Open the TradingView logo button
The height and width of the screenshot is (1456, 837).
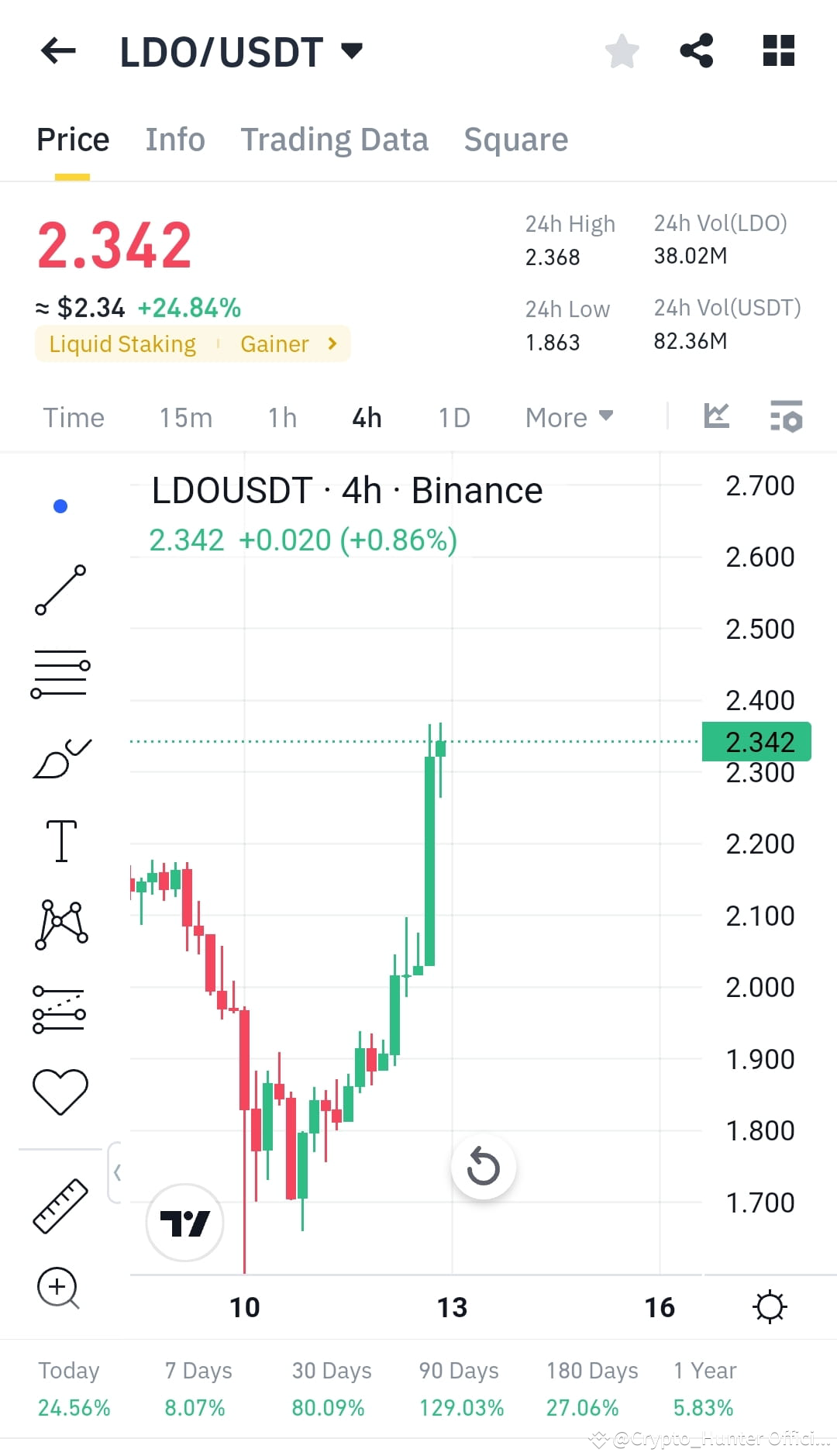pyautogui.click(x=184, y=1222)
